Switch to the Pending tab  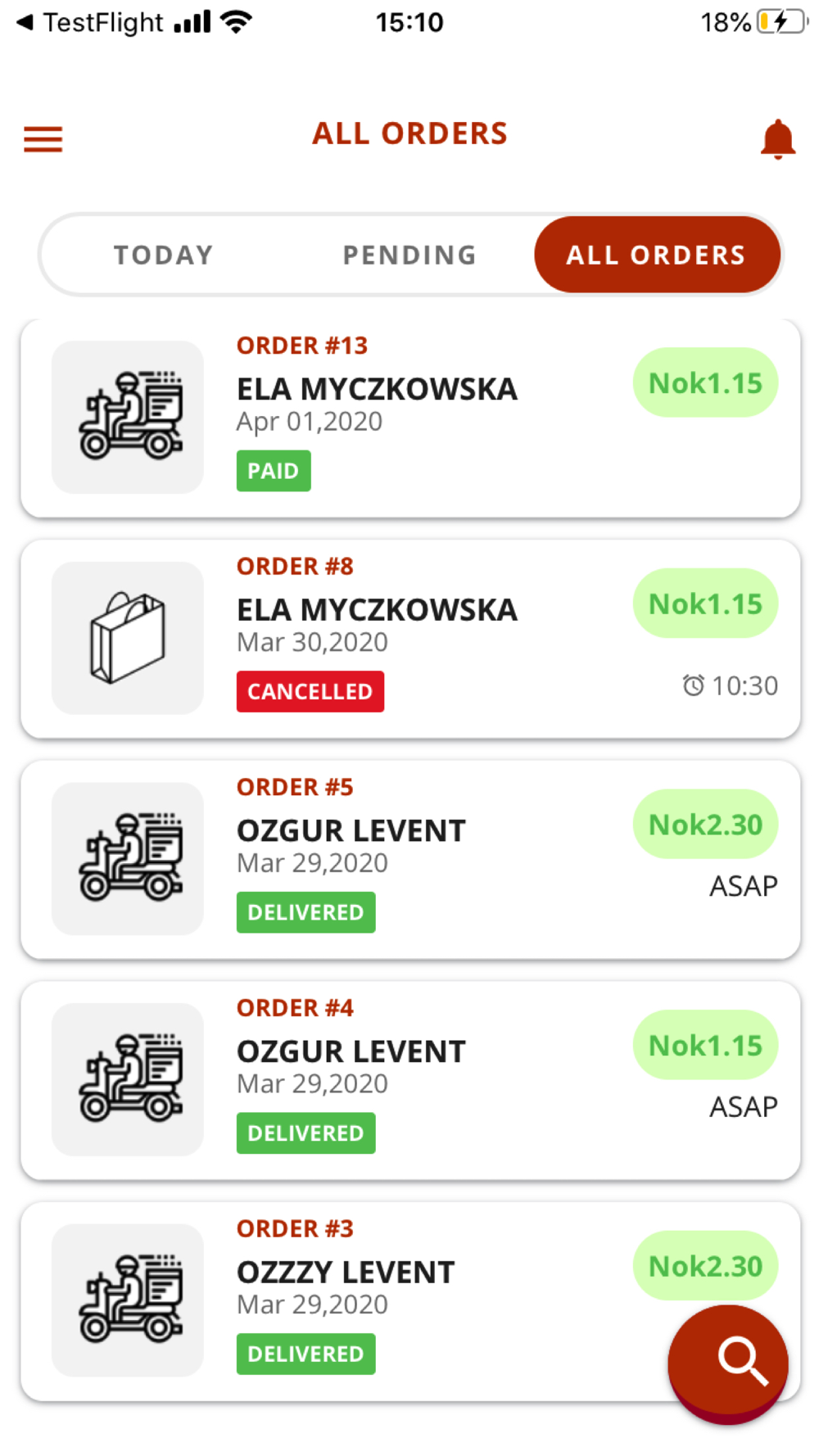tap(409, 255)
